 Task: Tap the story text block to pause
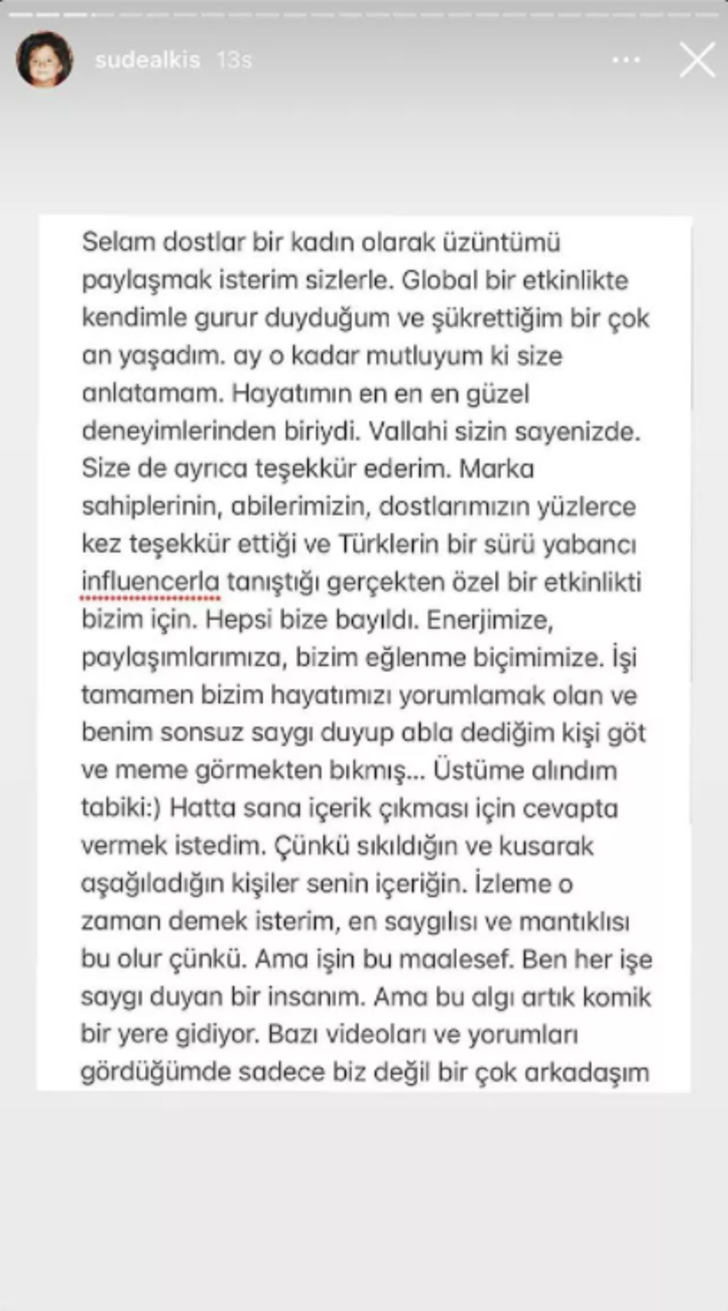(x=364, y=650)
